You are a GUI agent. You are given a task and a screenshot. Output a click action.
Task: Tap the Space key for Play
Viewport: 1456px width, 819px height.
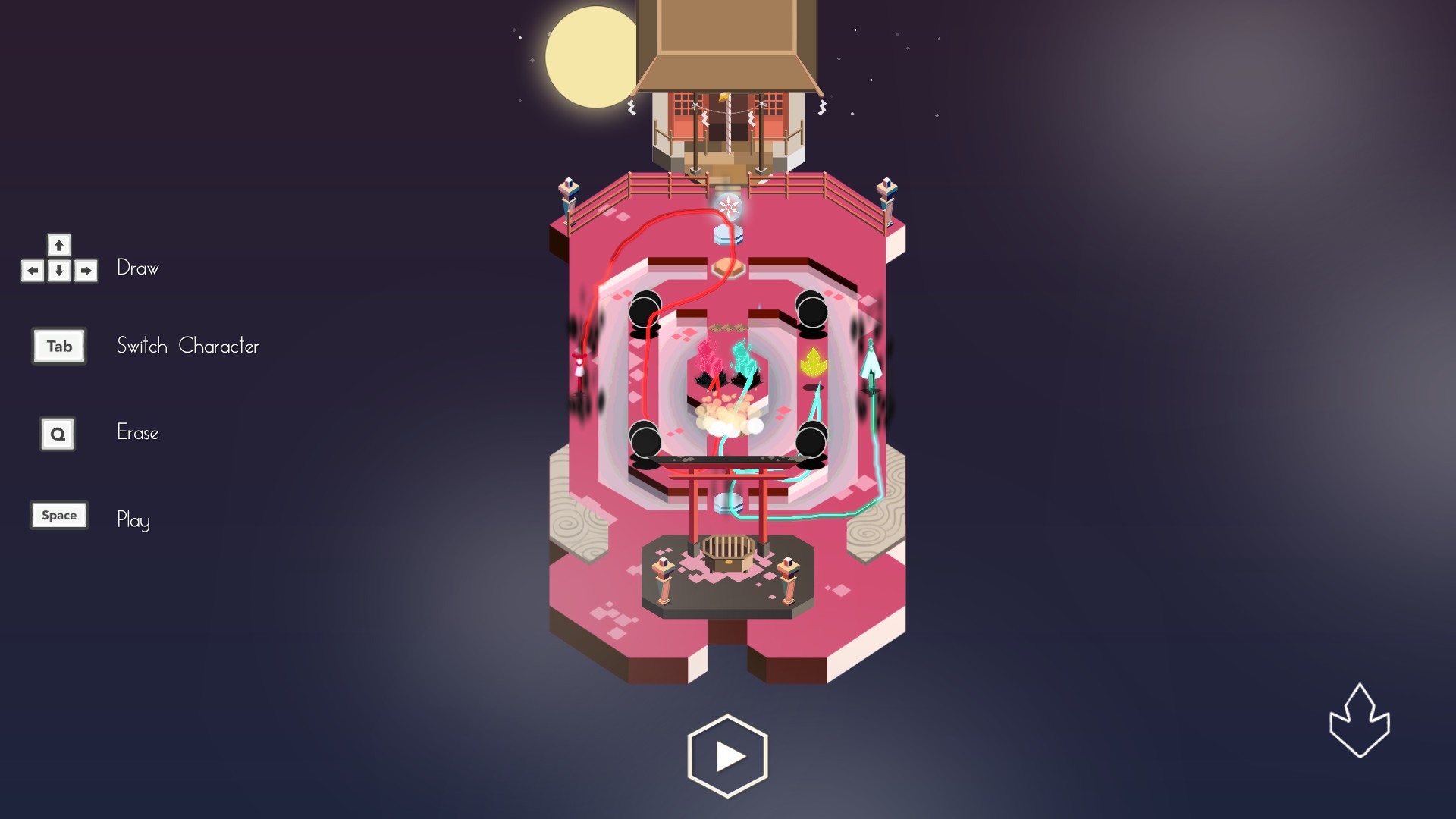pyautogui.click(x=59, y=516)
